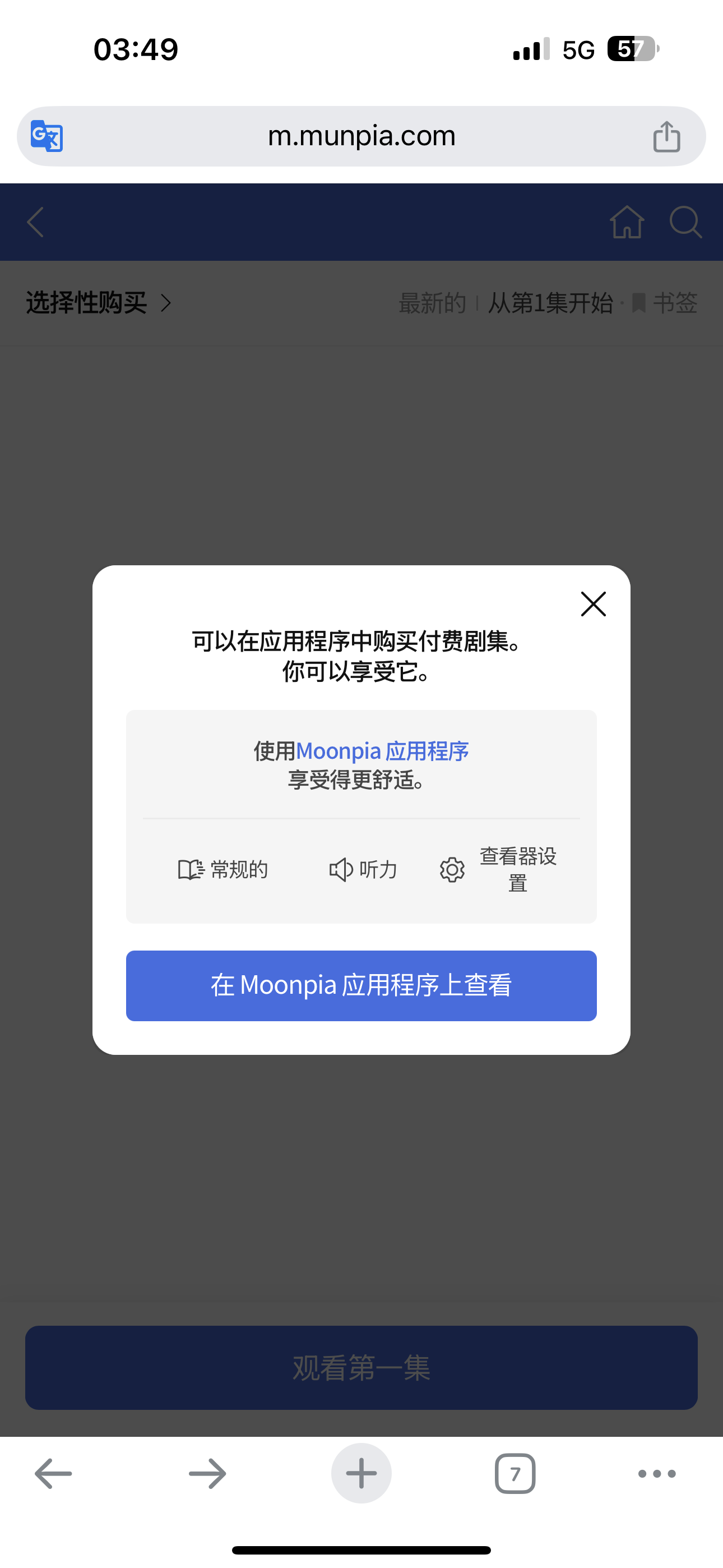Share this page from address bar
Viewport: 723px width, 1568px height.
click(x=666, y=136)
